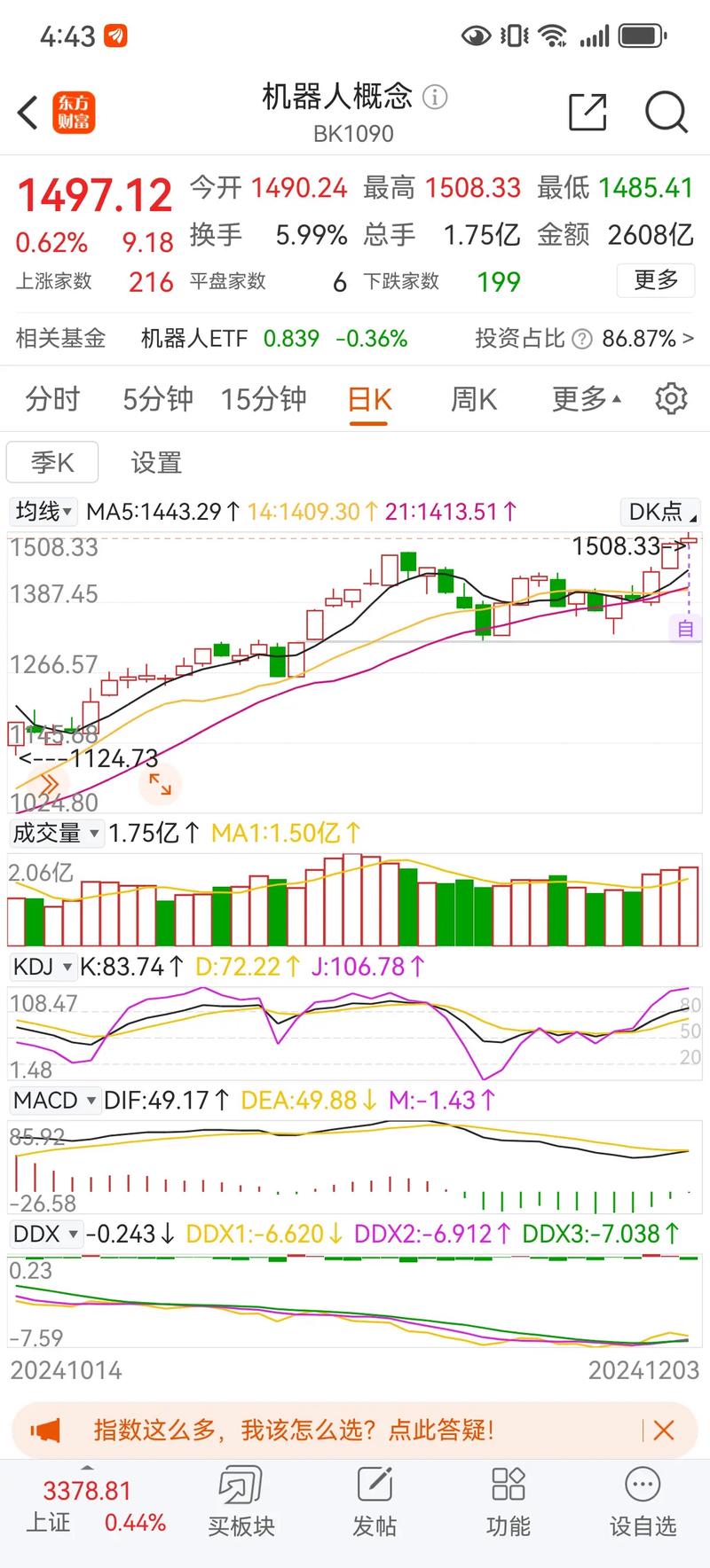
Task: Tap the 更多 button for more data
Action: coord(655,281)
